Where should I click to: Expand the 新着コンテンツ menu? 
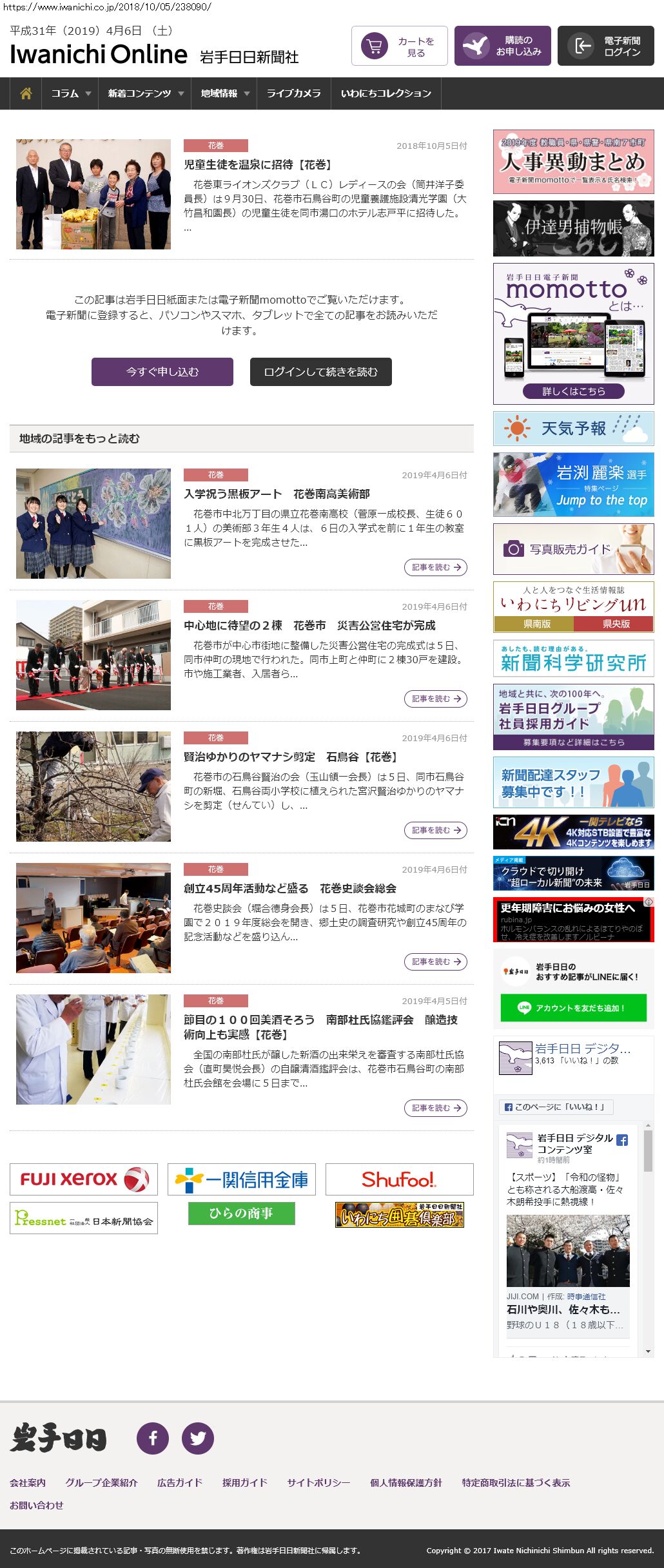tap(145, 93)
